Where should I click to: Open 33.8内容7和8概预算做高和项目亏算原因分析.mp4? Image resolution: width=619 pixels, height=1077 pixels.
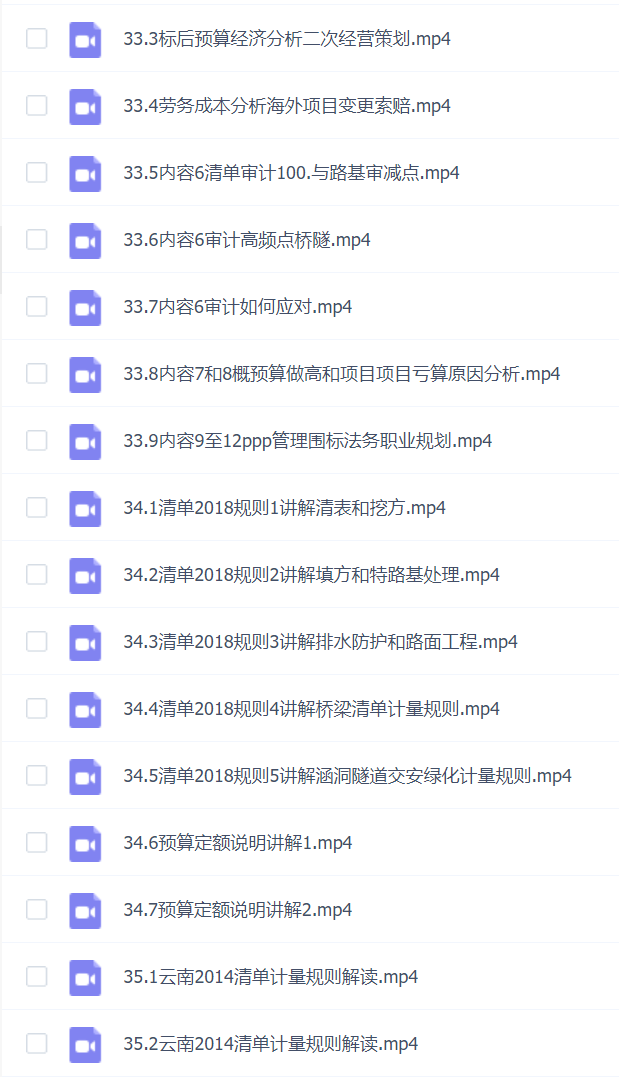[x=341, y=374]
